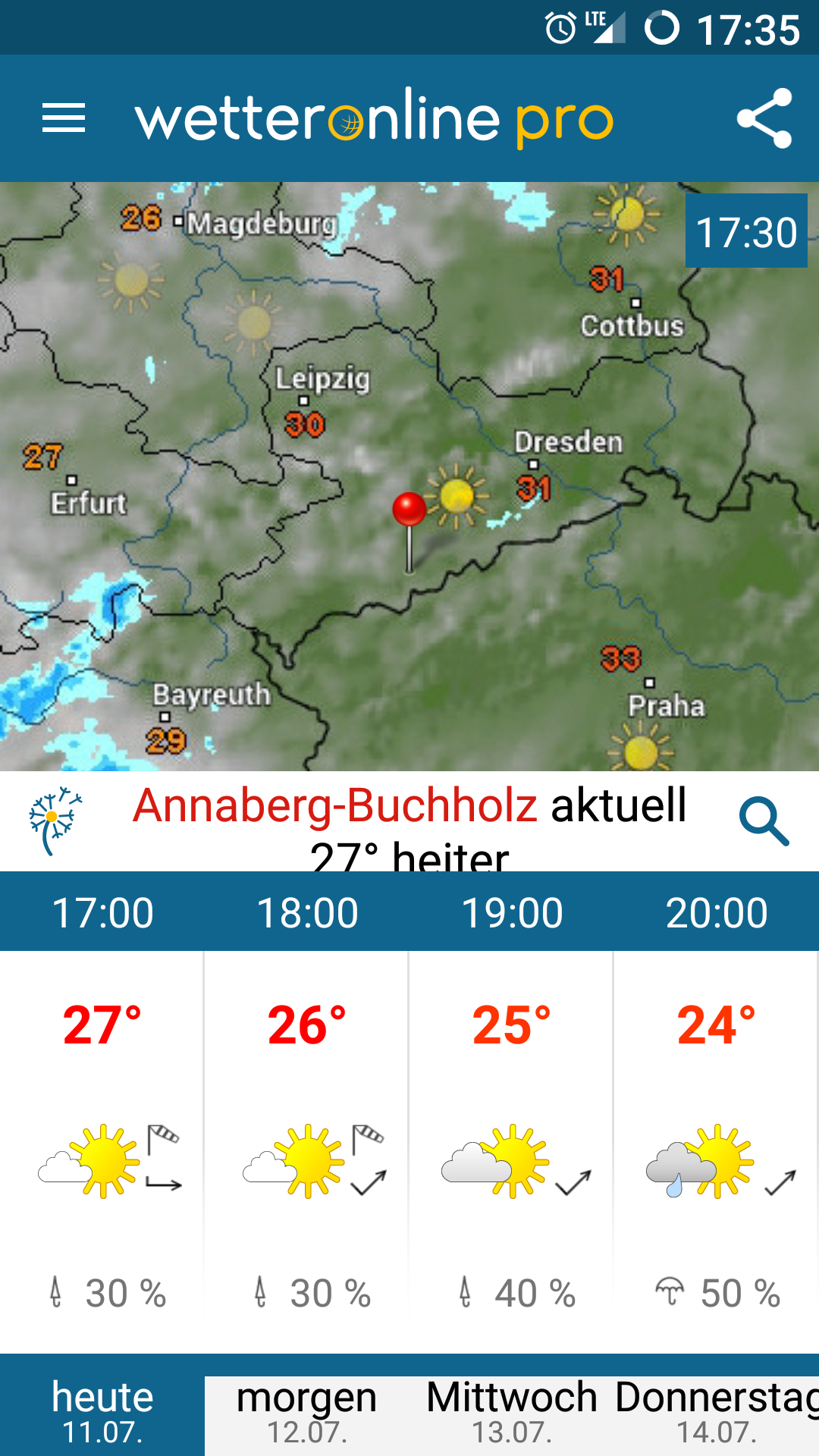Viewport: 819px width, 1456px height.
Task: Select the 17:00 hourly forecast
Action: tap(102, 1112)
